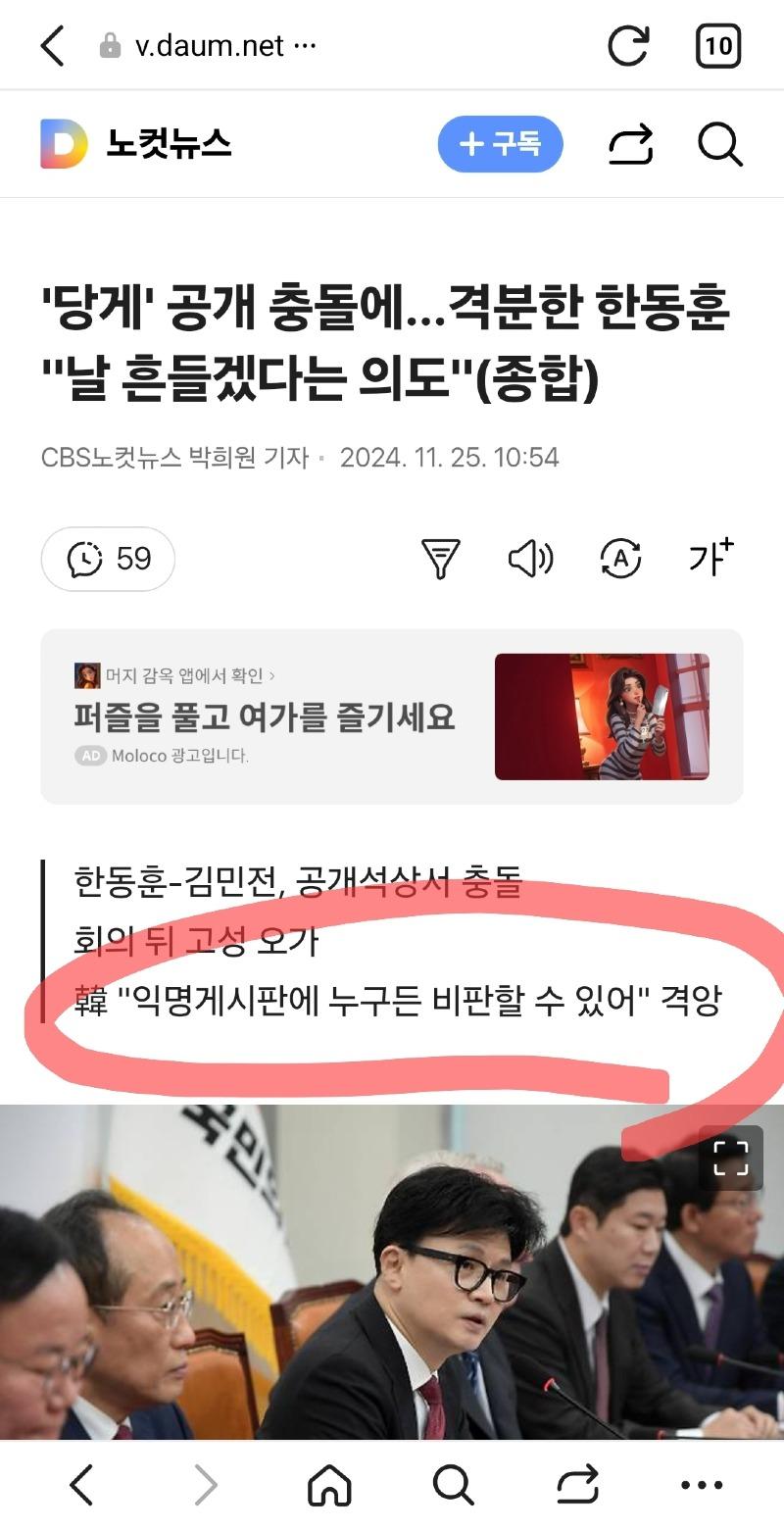Listen to the article with speaker icon
Screen dimensions: 784x1530
(530, 559)
